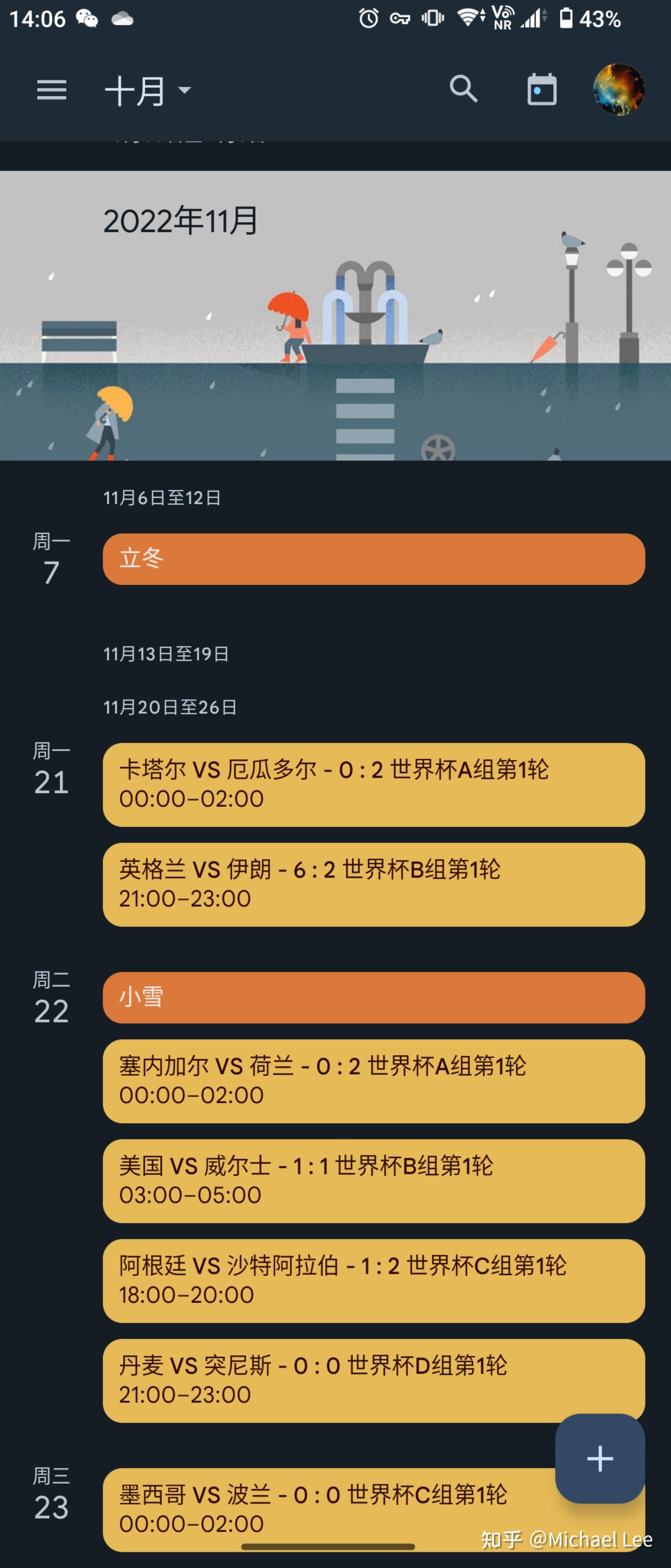
Task: Open the account profile avatar
Action: 619,89
